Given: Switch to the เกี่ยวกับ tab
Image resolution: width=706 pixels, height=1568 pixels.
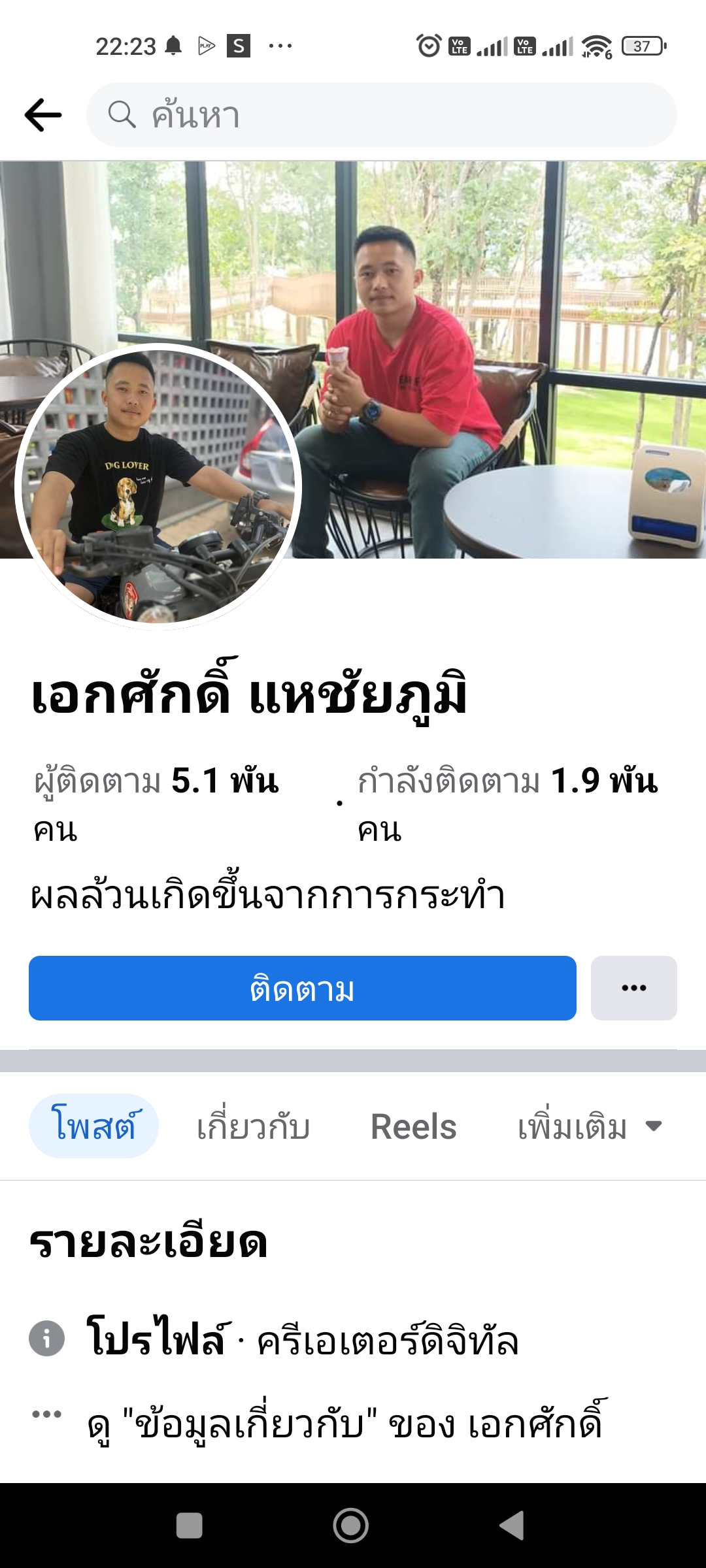Looking at the screenshot, I should pyautogui.click(x=254, y=1126).
